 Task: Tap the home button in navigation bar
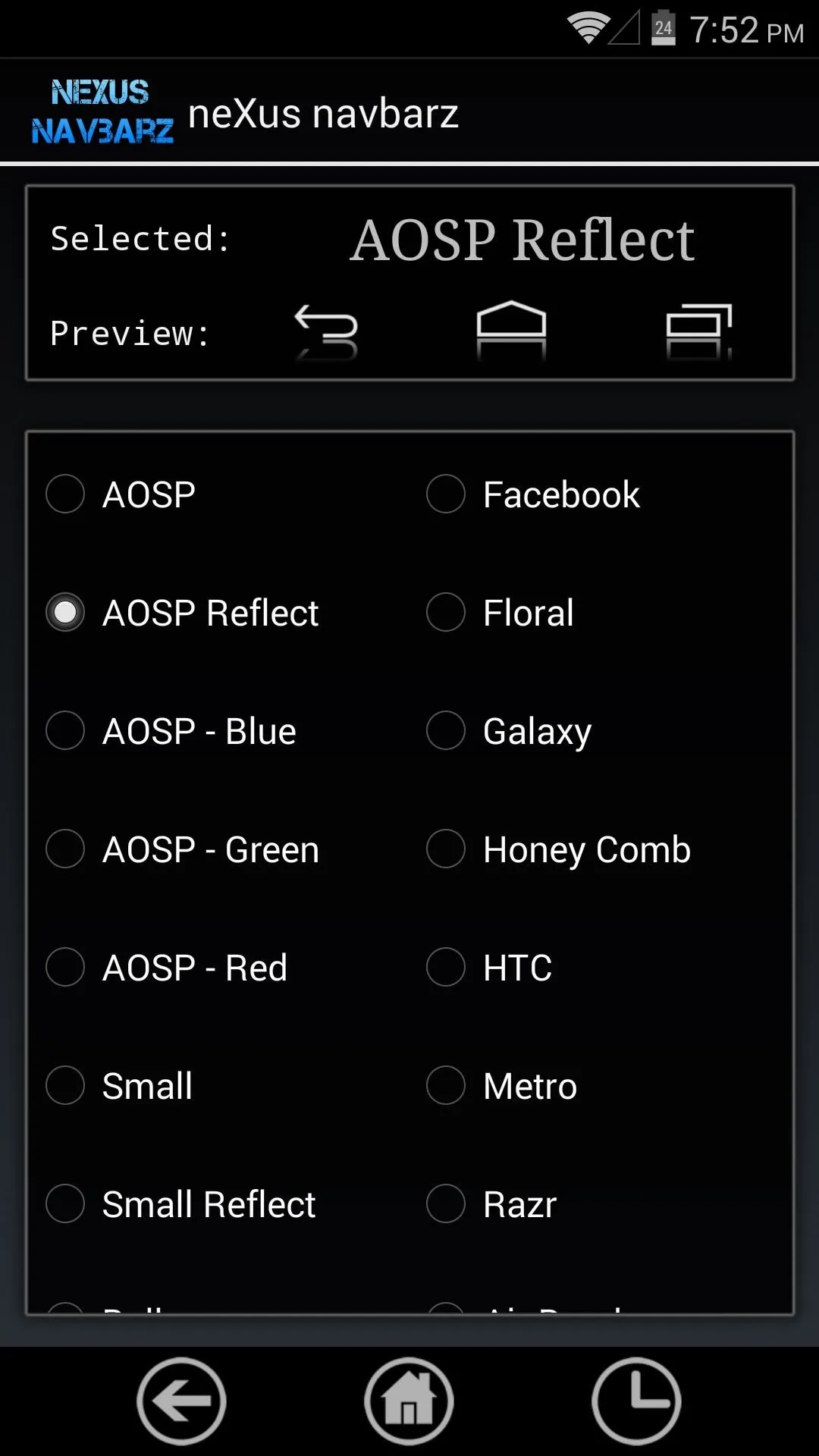pos(409,1401)
